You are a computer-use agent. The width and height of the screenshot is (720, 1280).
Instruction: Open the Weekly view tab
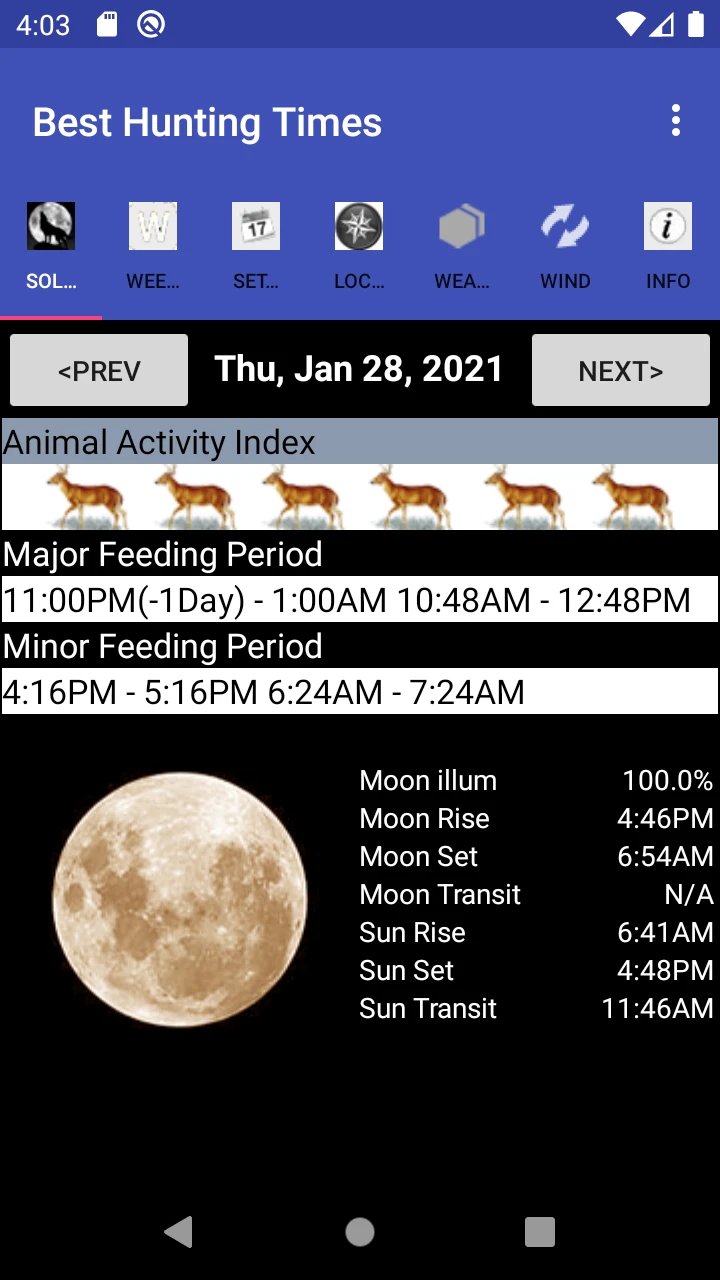pos(153,245)
